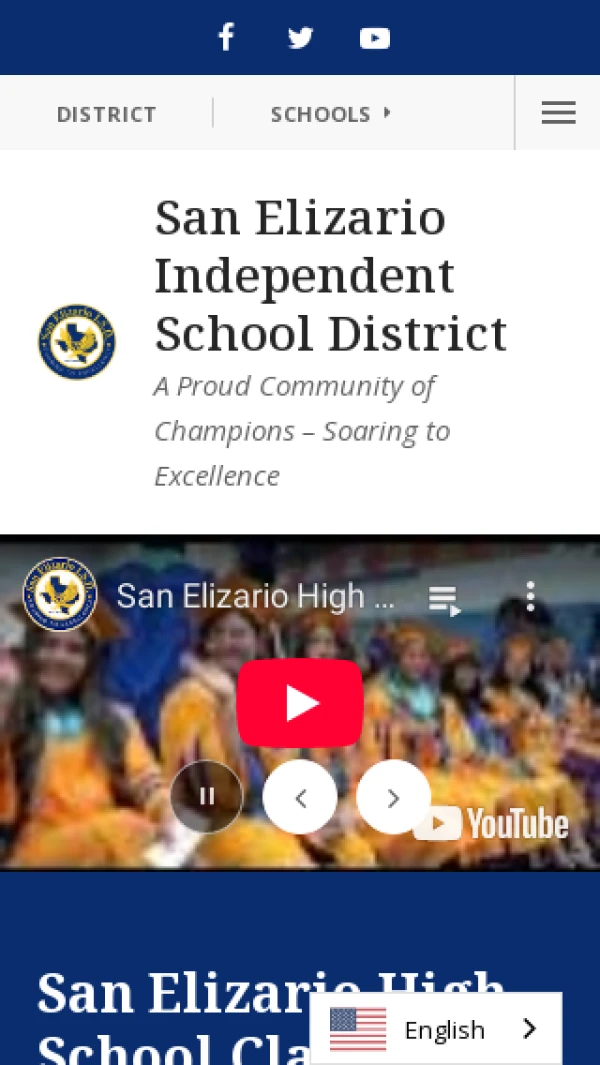Open the English language selector
Viewport: 600px width, 1065px height.
[x=436, y=1029]
